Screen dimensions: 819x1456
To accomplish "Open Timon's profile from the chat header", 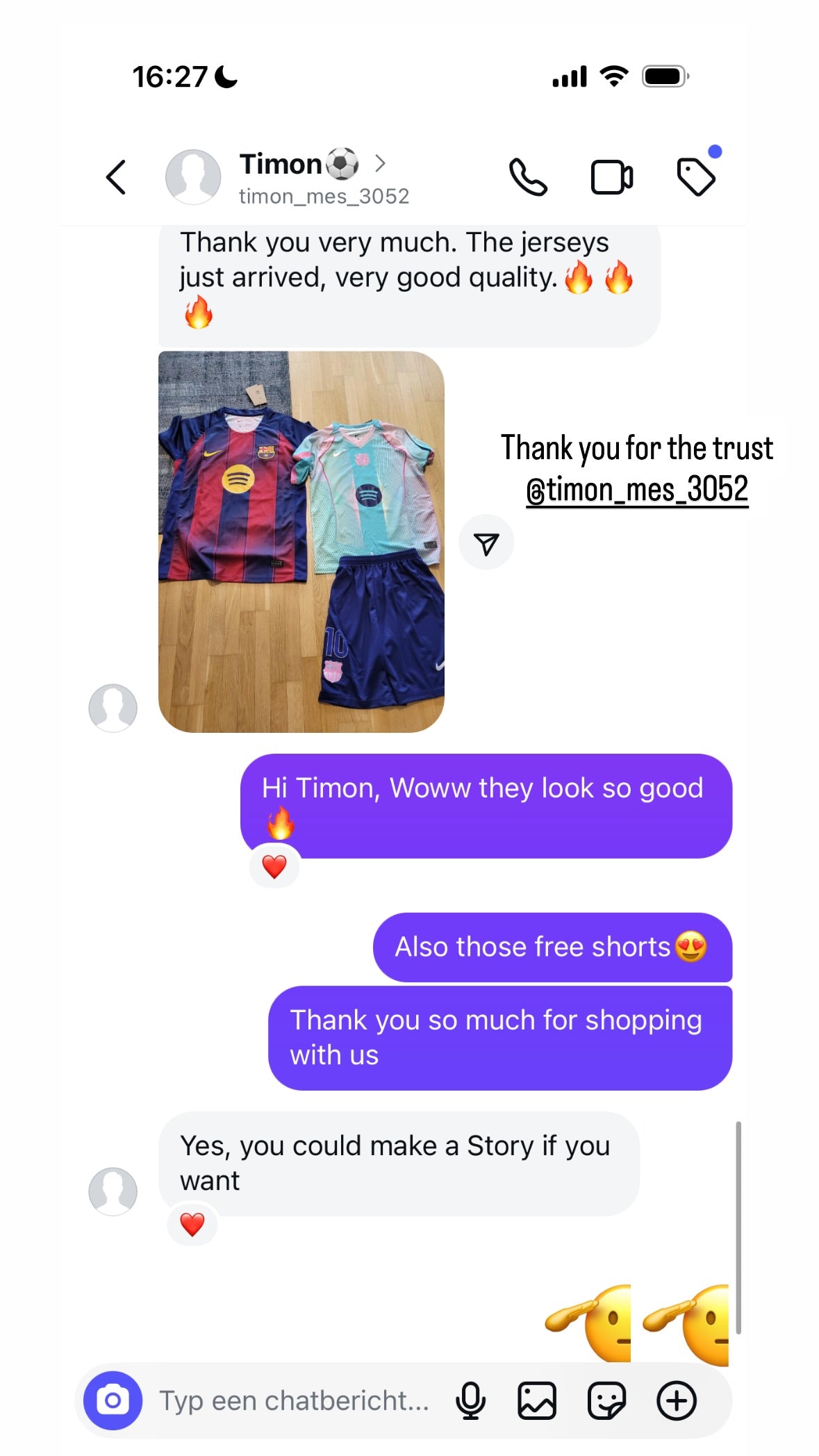I will pyautogui.click(x=299, y=177).
